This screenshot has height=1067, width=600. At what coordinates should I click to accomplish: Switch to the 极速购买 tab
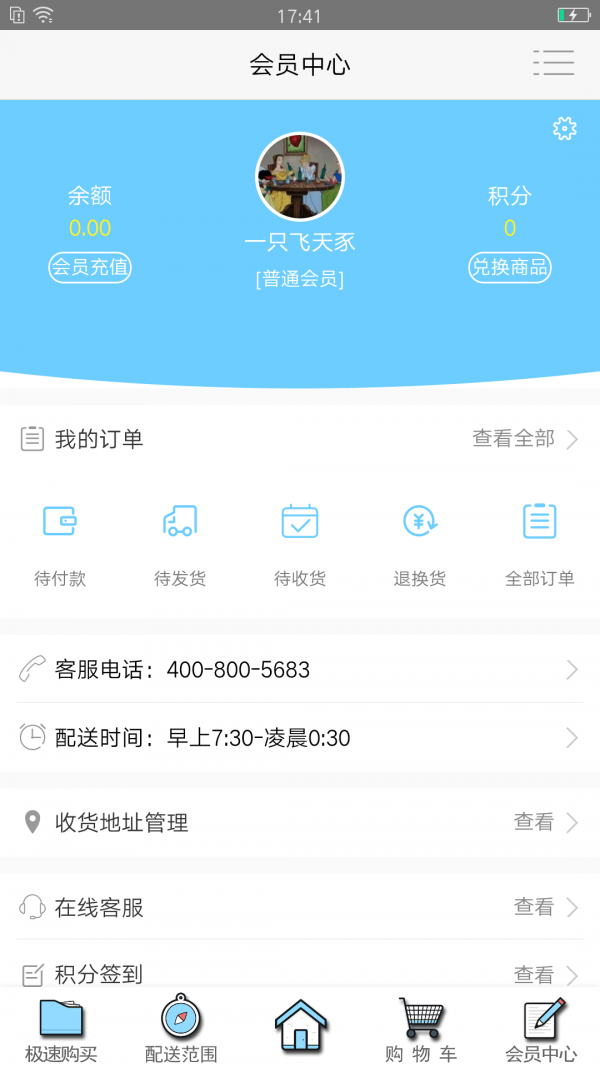tap(61, 1030)
